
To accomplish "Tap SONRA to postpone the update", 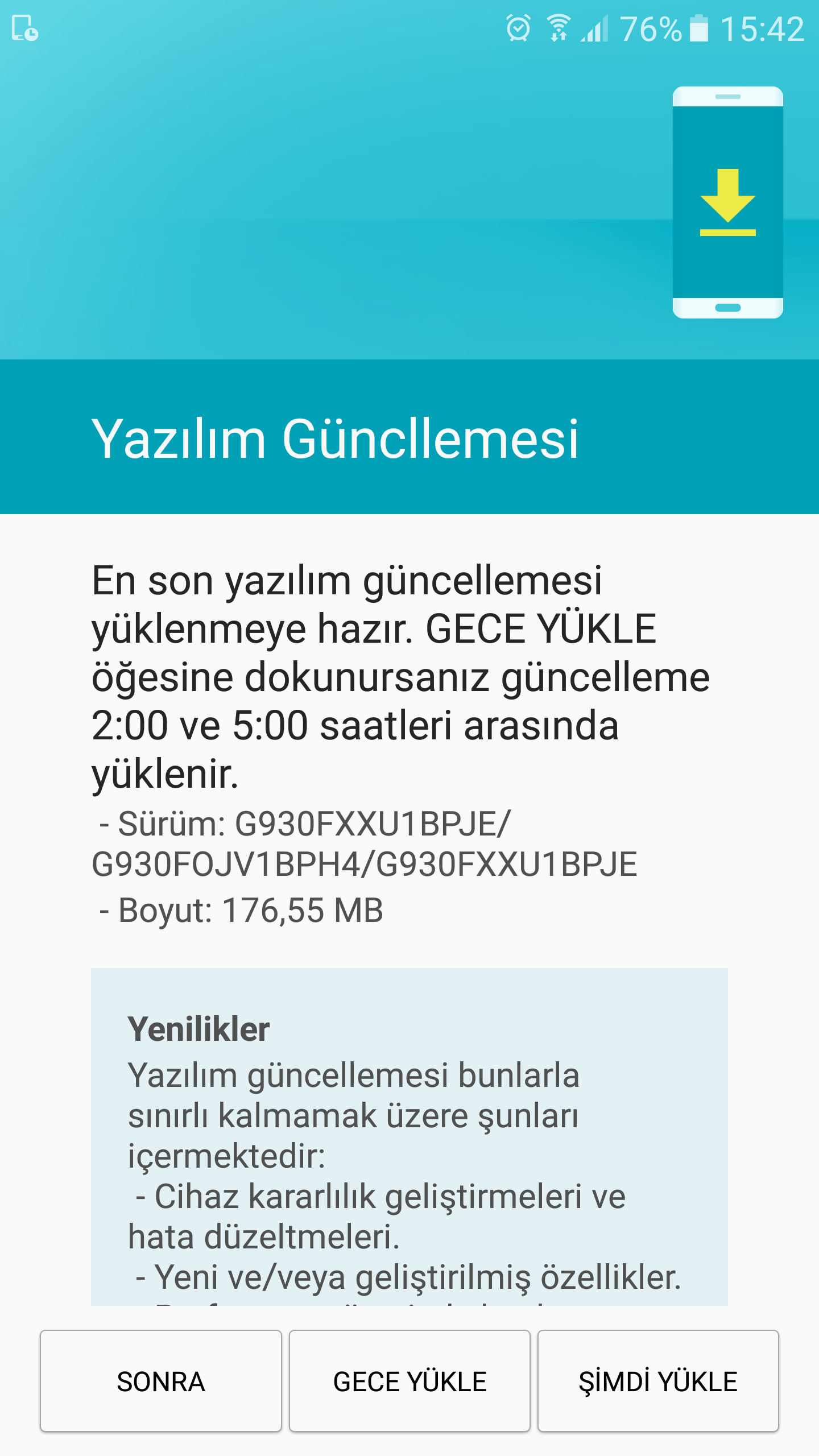I will tap(160, 1381).
